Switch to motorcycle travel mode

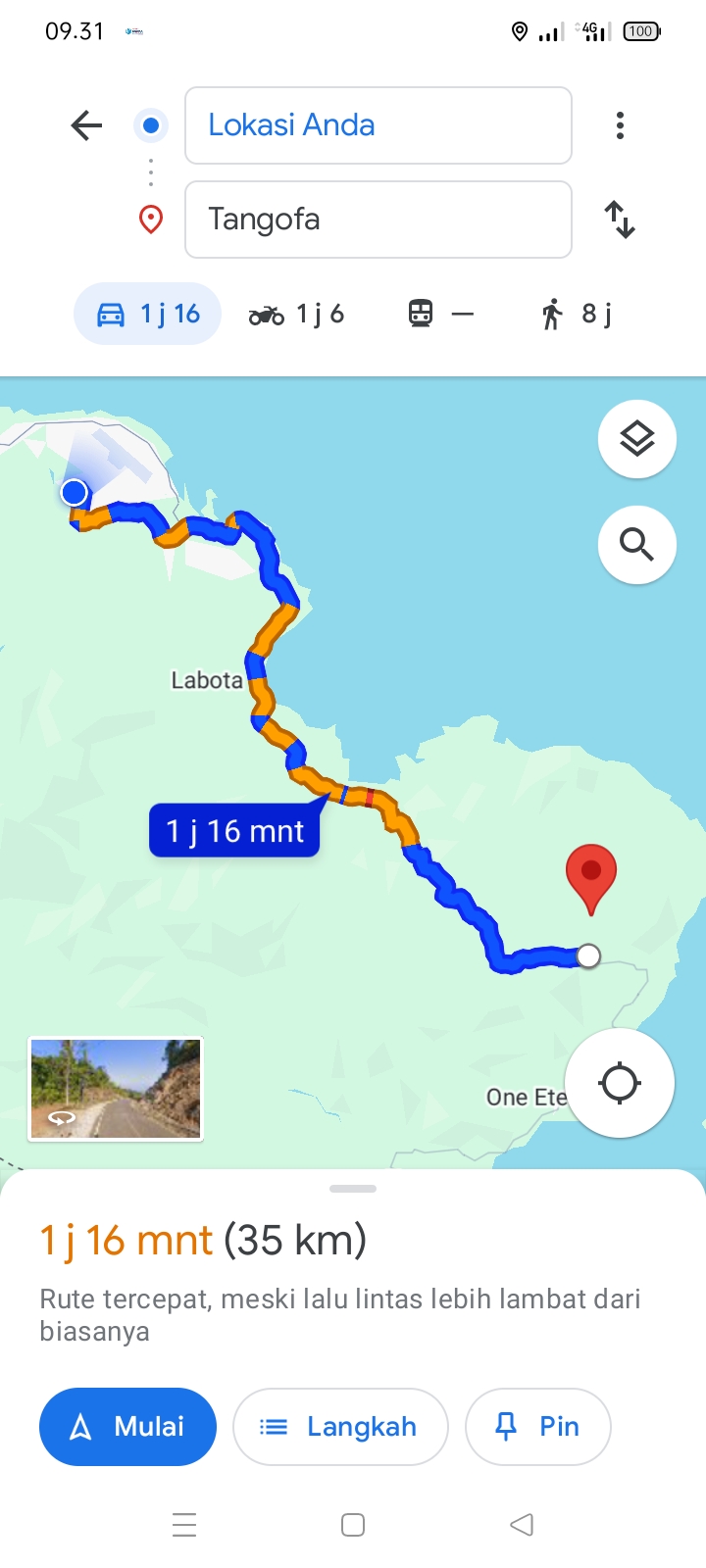[x=296, y=314]
